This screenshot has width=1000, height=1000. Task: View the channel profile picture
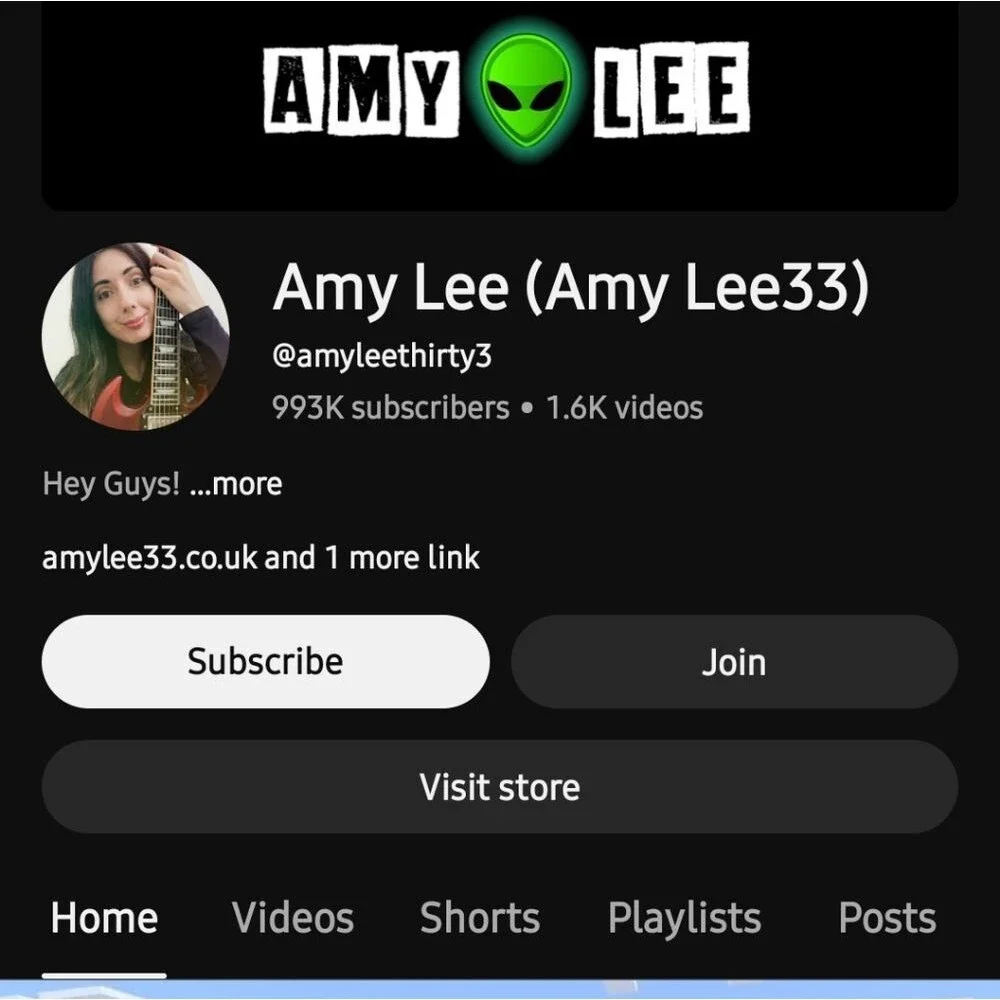[x=136, y=337]
